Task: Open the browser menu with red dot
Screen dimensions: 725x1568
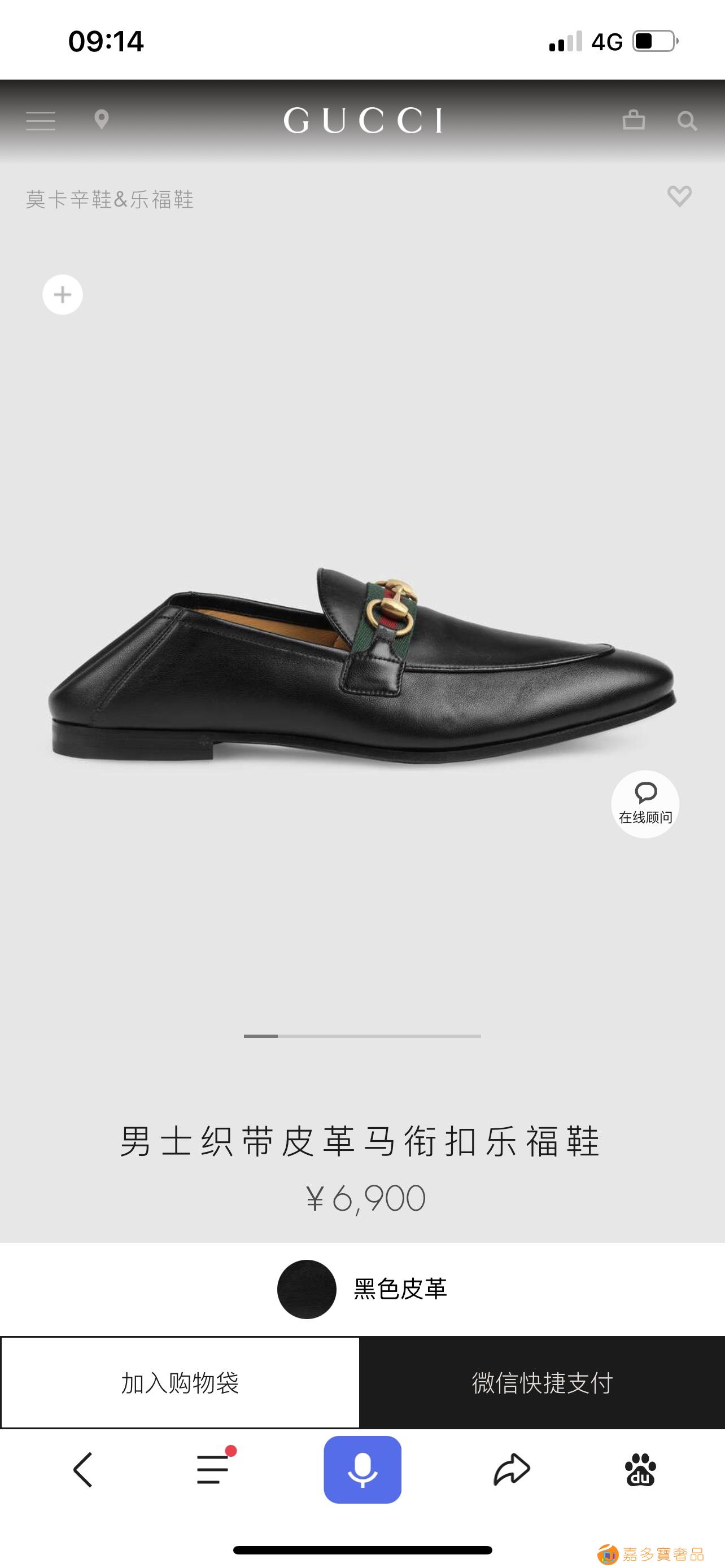Action: [213, 1469]
